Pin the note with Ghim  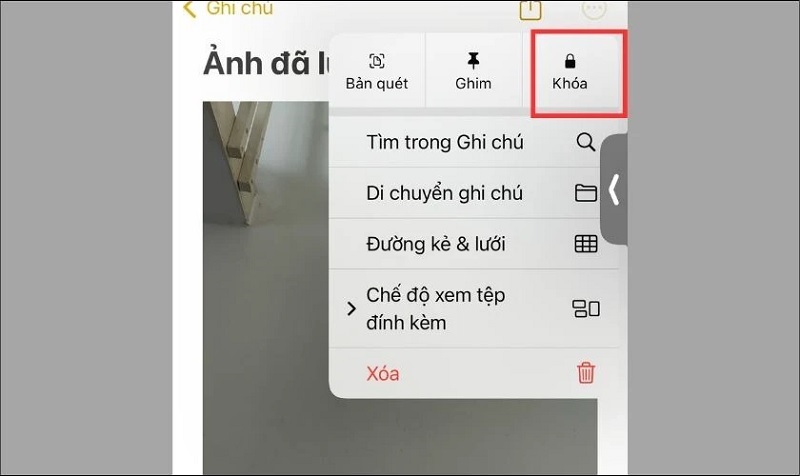(x=473, y=71)
